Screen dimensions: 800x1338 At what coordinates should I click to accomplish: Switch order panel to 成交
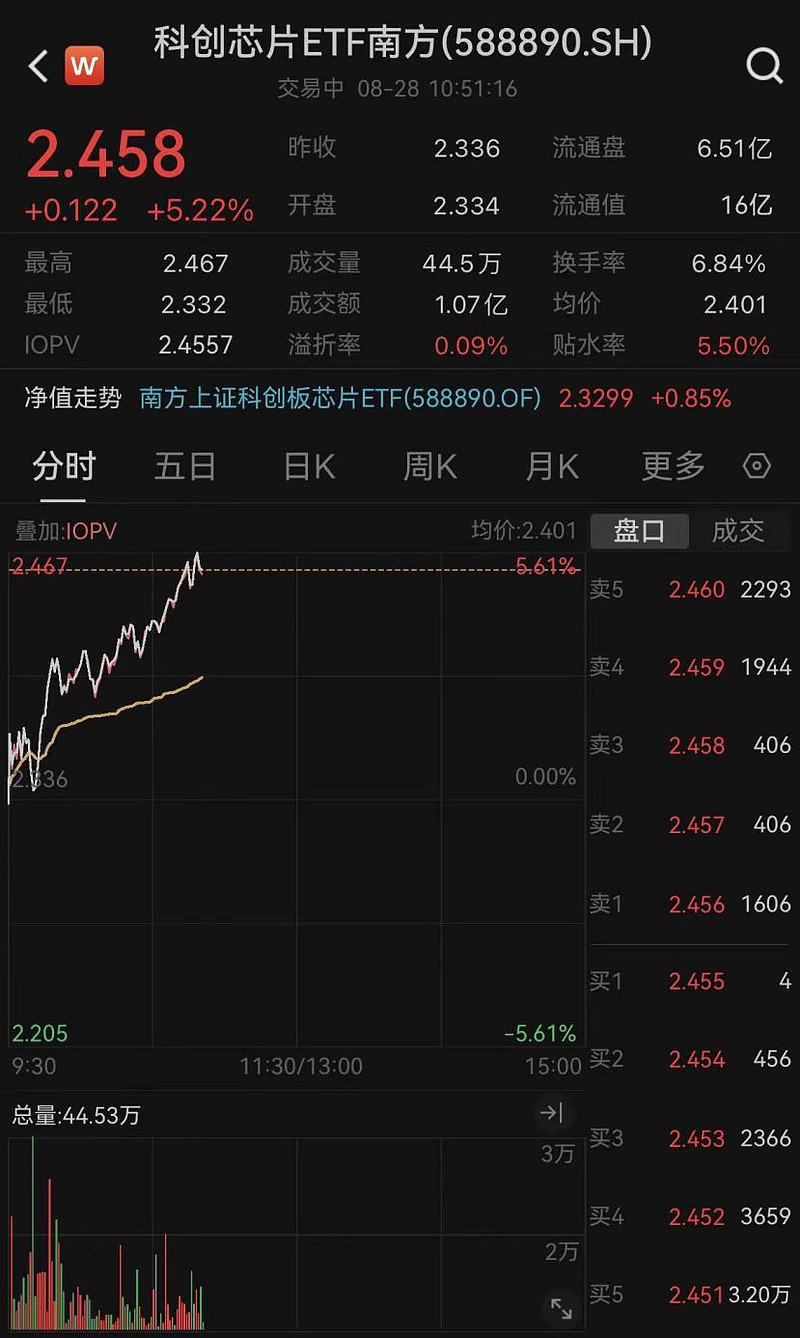(738, 531)
